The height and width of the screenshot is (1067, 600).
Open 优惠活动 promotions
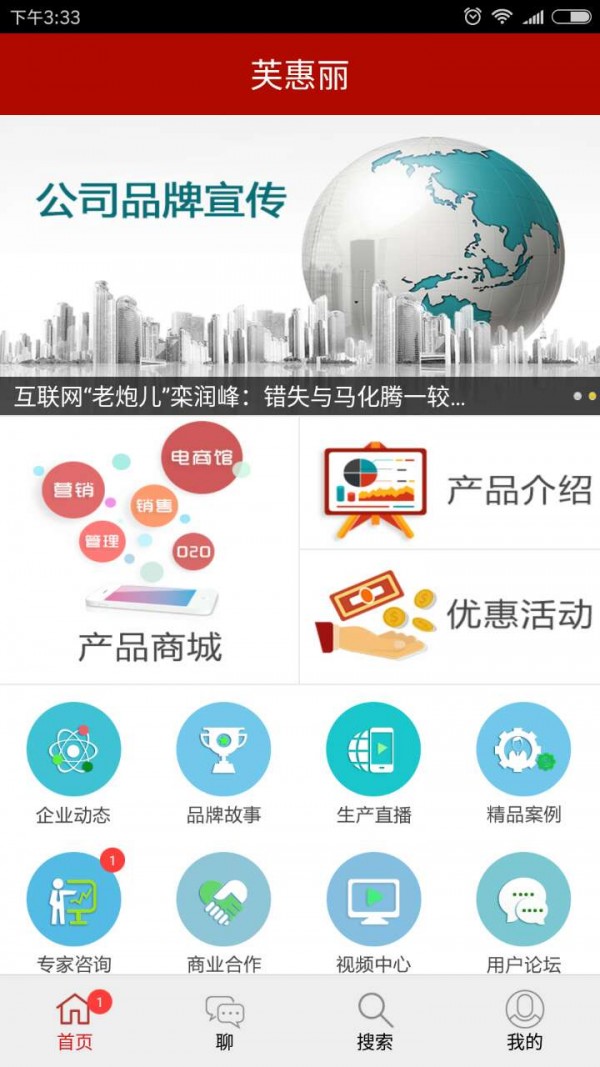(x=450, y=616)
